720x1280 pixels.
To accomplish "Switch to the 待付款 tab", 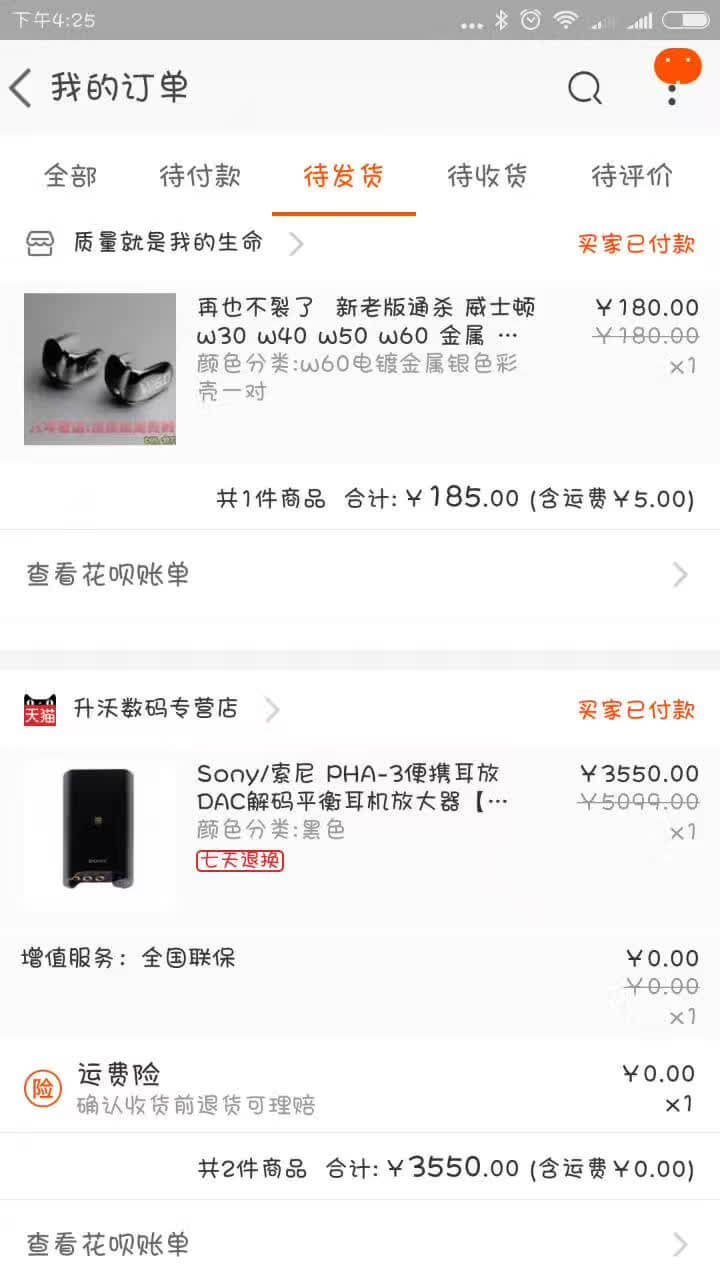I will (200, 177).
